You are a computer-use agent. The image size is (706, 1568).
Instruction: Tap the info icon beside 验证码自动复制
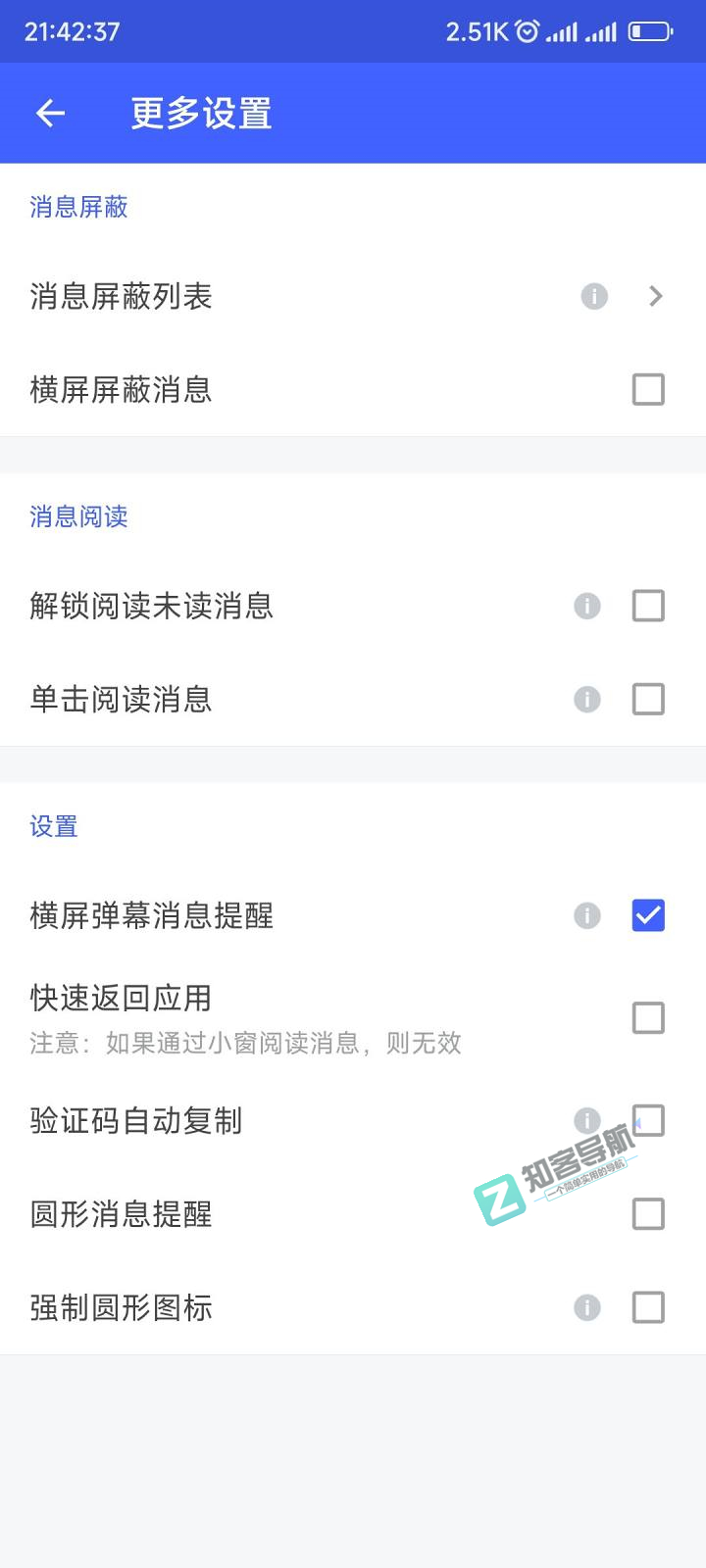coord(586,1120)
